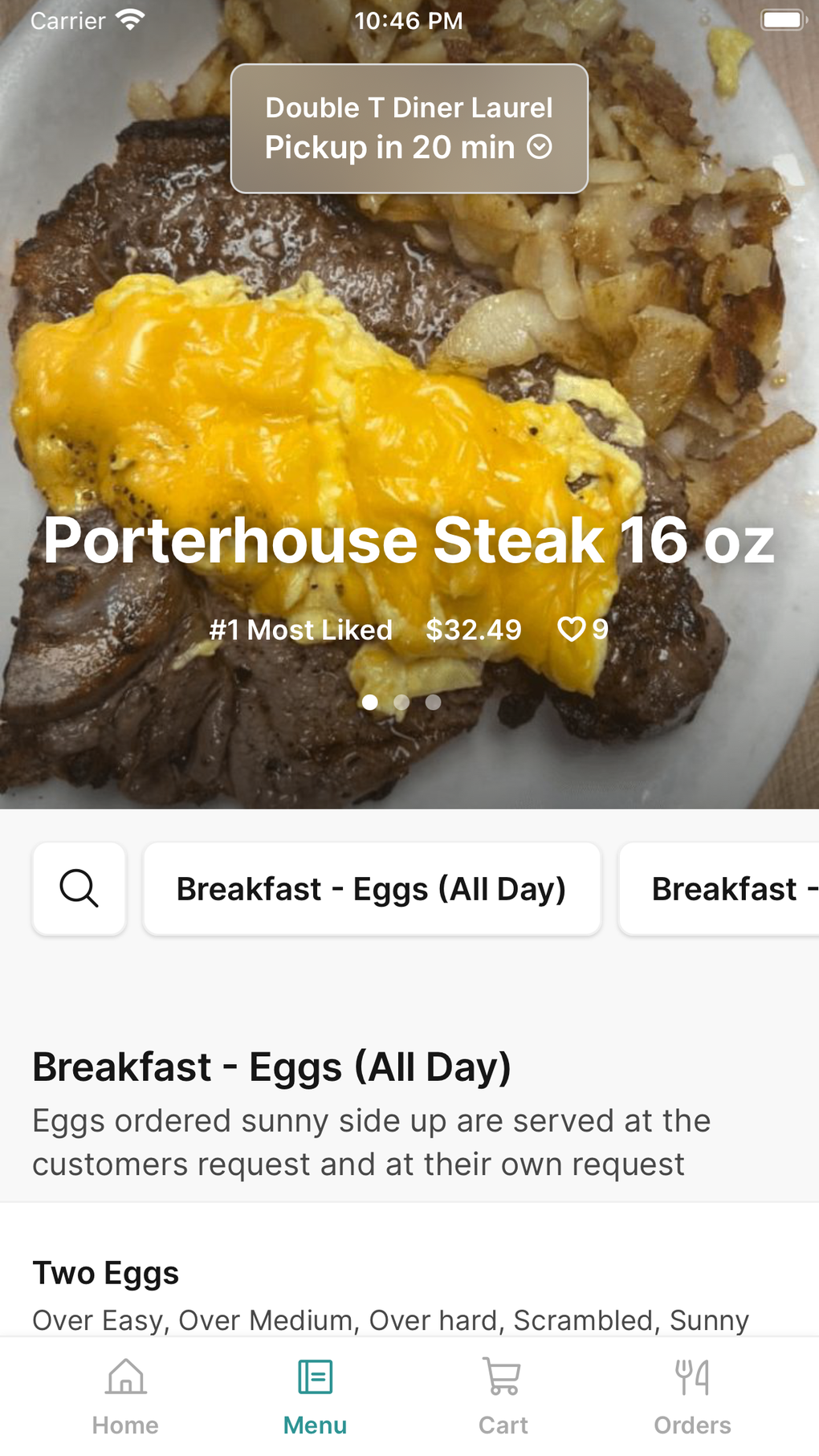Open Double T Diner Laurel pickup selector
This screenshot has height=1456, width=819.
click(x=409, y=128)
